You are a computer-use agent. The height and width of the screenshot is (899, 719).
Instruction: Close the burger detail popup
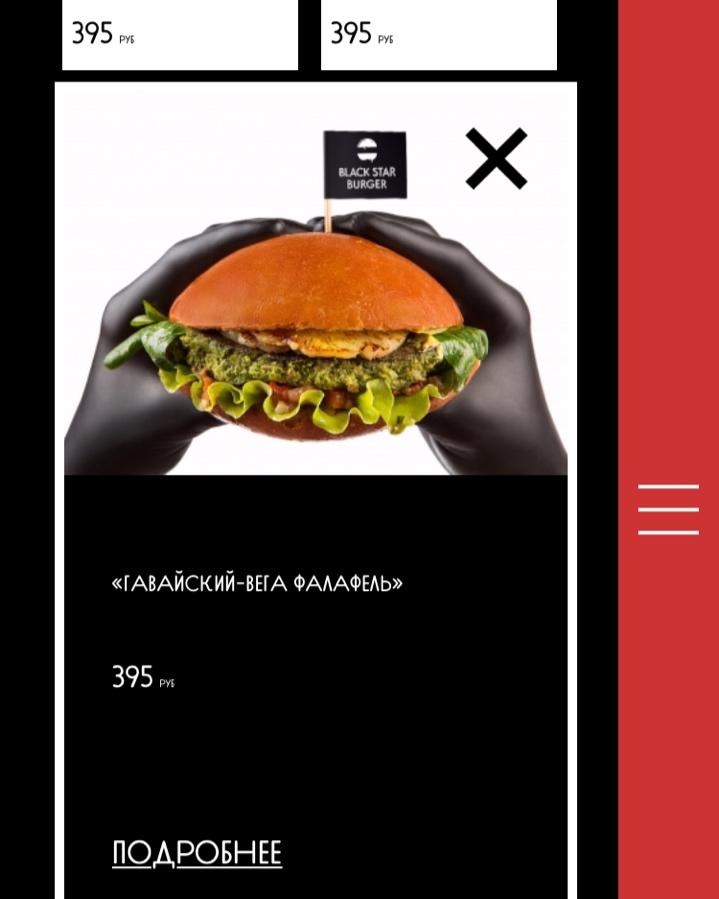(x=496, y=158)
